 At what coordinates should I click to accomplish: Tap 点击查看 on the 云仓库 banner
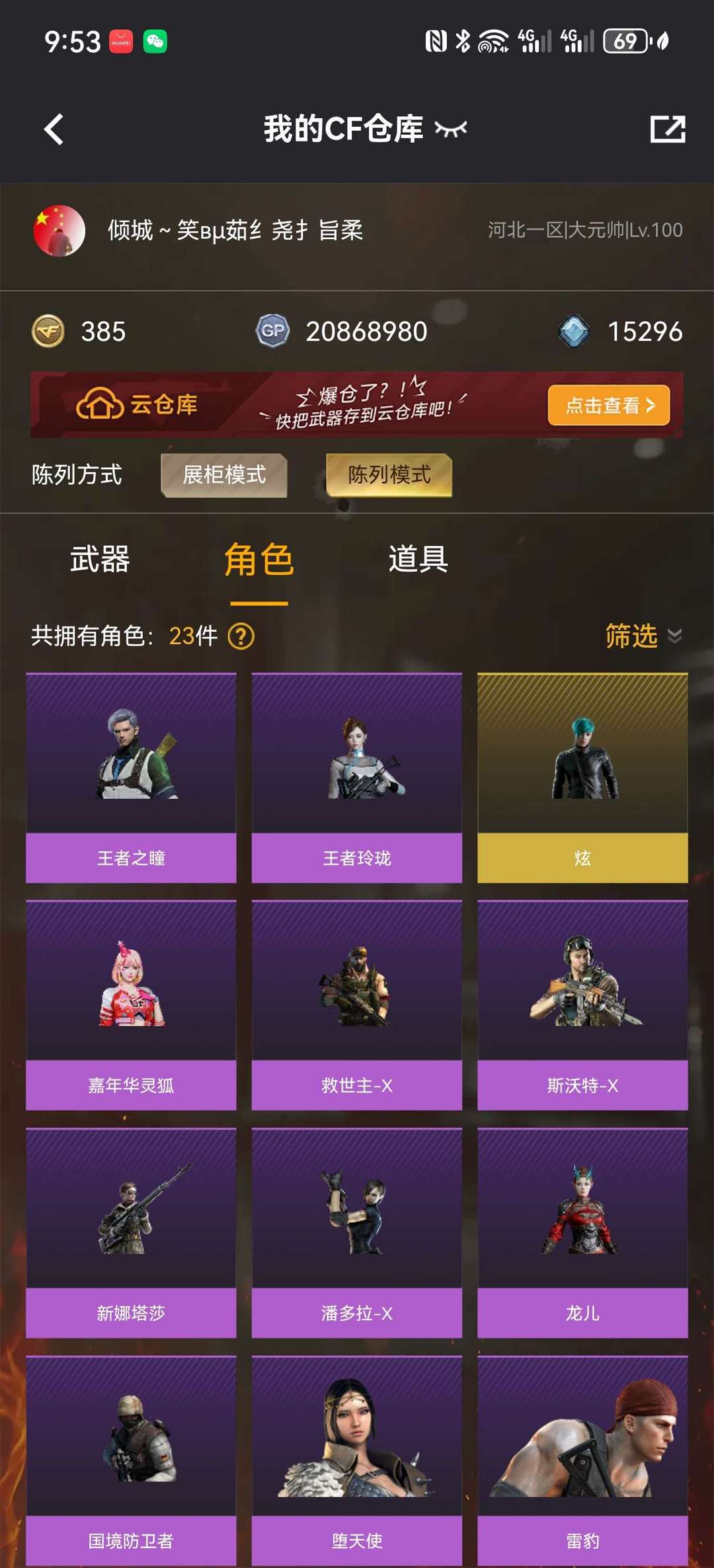click(x=608, y=405)
